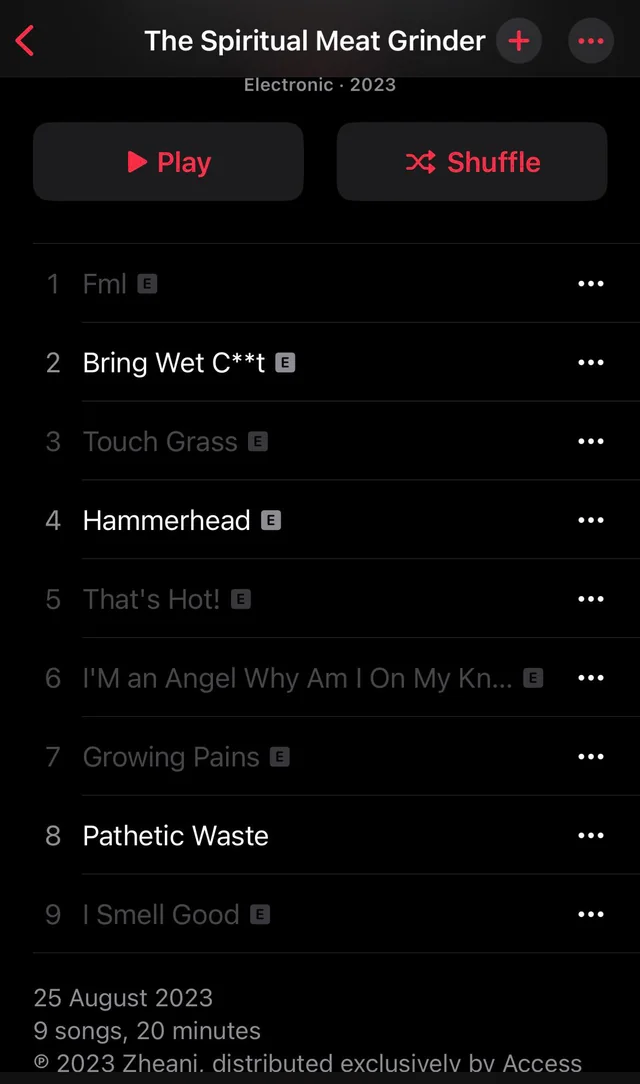Open the album overflow menu in header
This screenshot has height=1084, width=640.
pos(590,41)
